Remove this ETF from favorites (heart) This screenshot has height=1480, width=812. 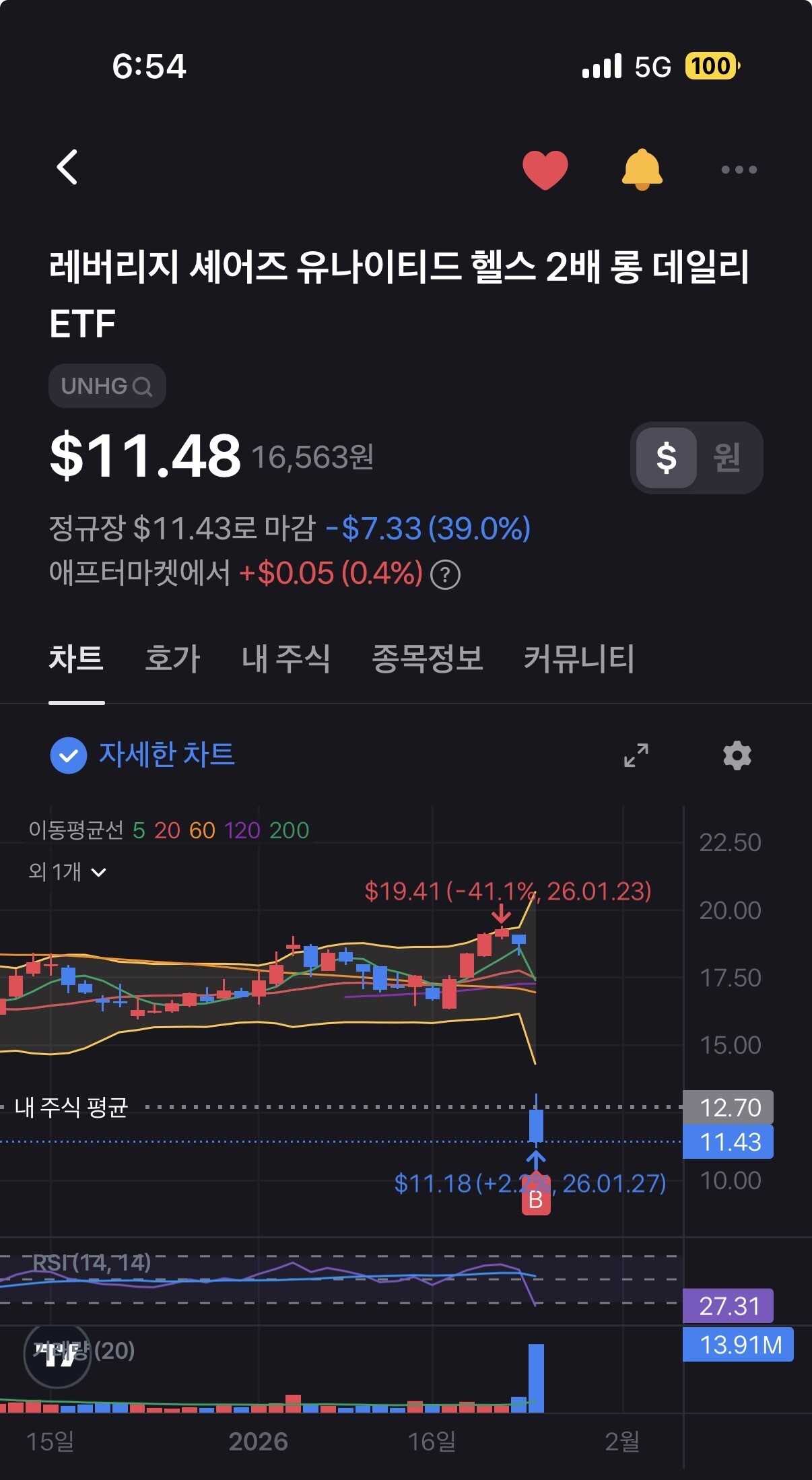pyautogui.click(x=545, y=170)
